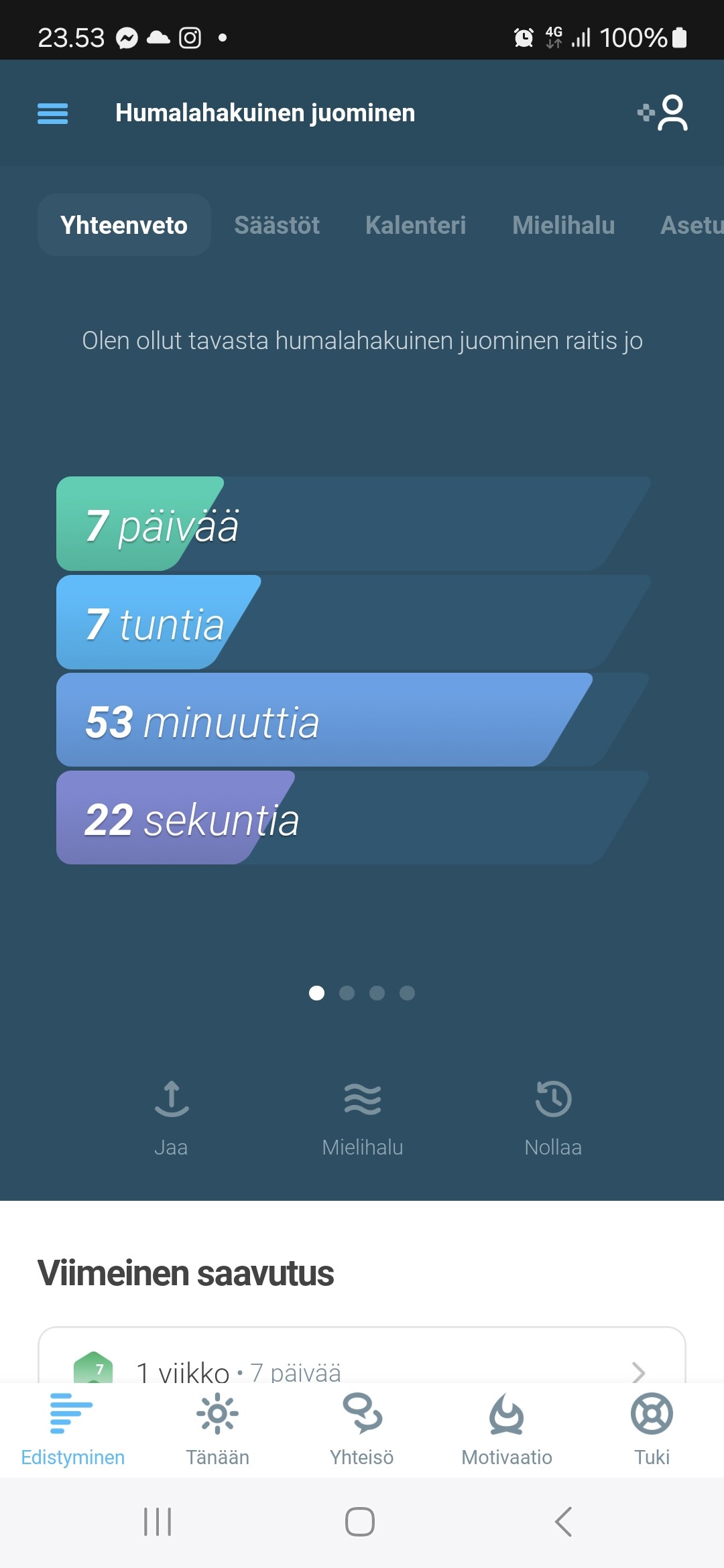Screen dimensions: 724x1568
Task: Tap the second page indicator dot
Action: tap(347, 993)
